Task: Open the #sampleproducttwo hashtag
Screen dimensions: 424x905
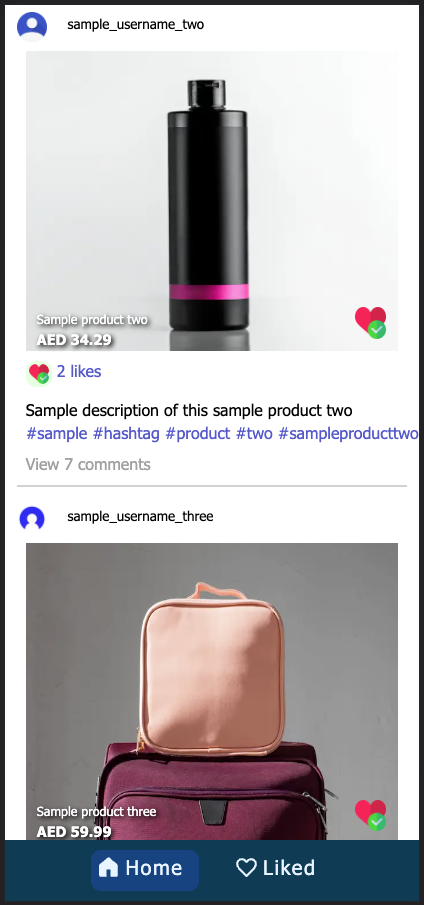Action: coord(348,433)
